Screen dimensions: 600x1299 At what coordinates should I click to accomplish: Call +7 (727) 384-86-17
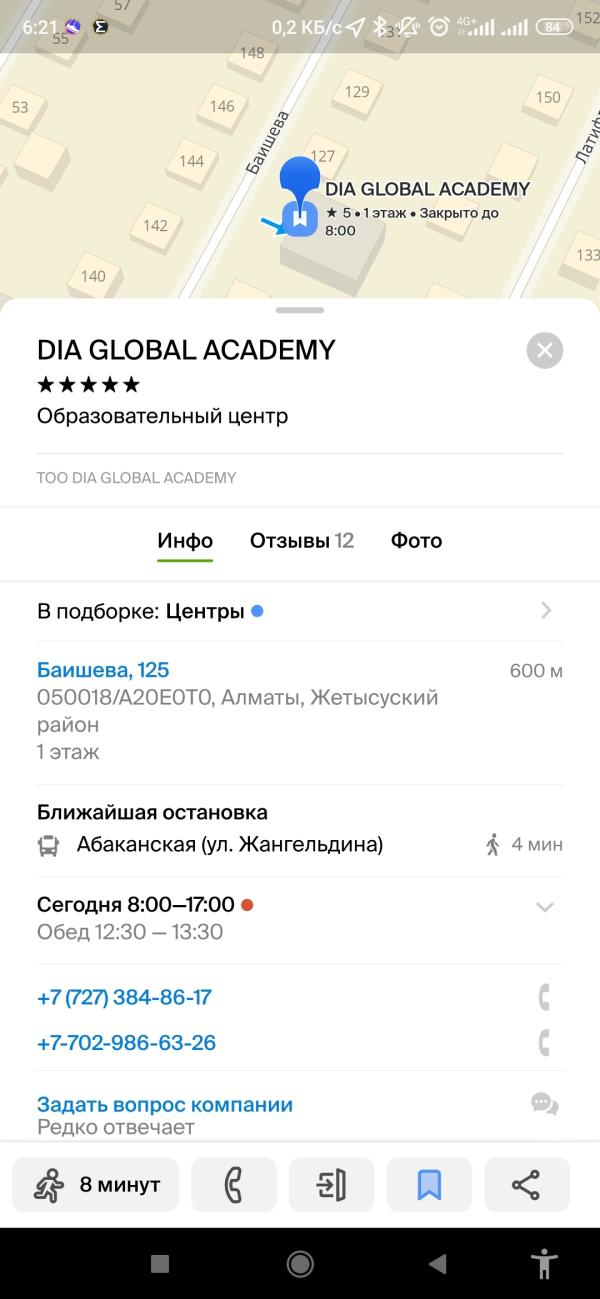pos(124,997)
